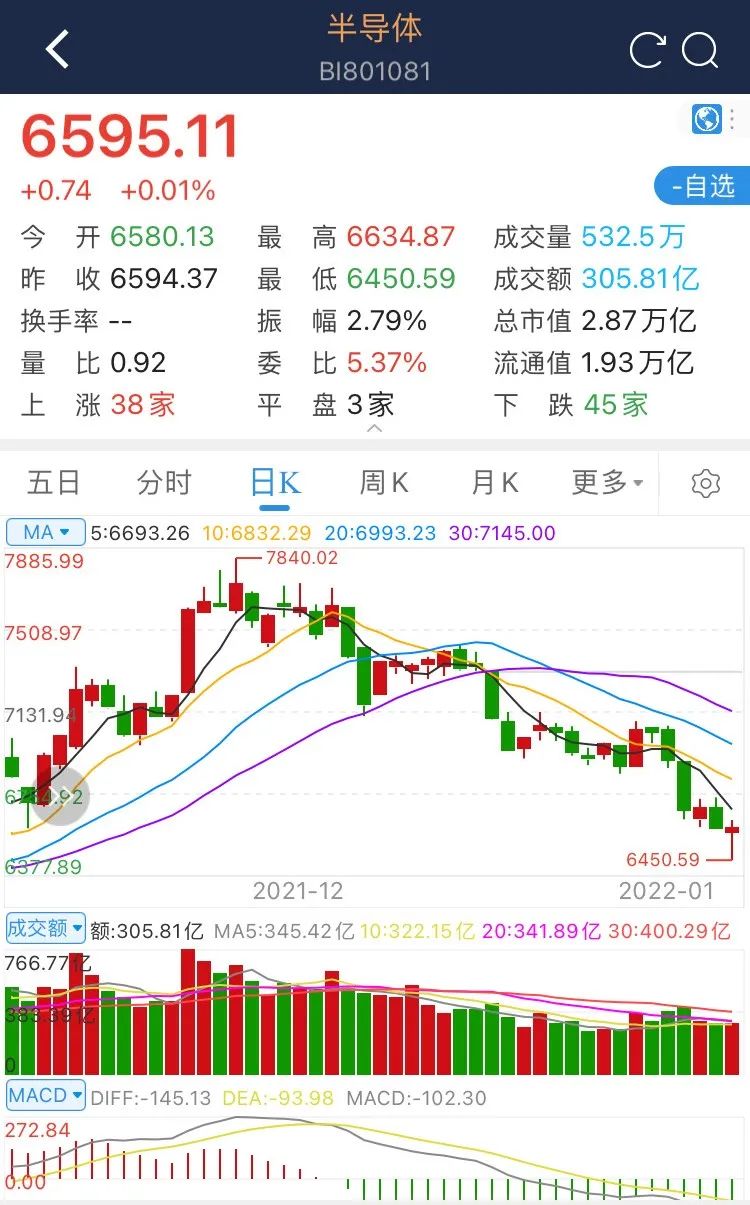Open the MA indicator dropdown

tap(46, 532)
